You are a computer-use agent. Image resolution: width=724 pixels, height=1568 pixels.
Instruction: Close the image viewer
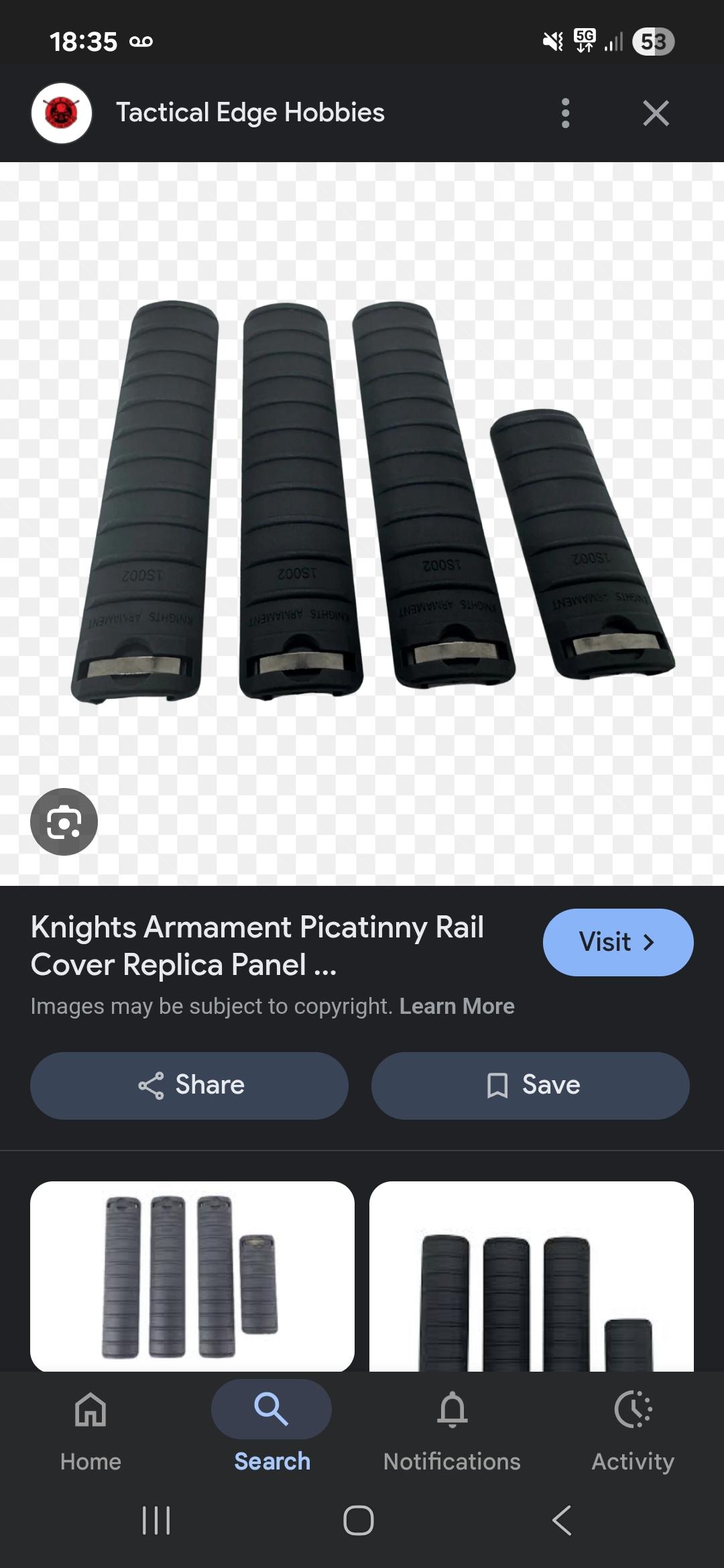click(655, 113)
